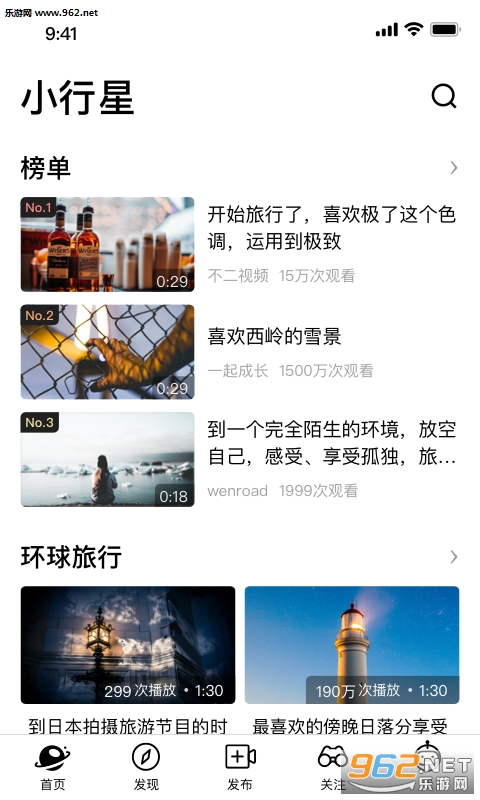Image resolution: width=480 pixels, height=800 pixels.
Task: Go to the 关注 tab
Action: pos(333,767)
